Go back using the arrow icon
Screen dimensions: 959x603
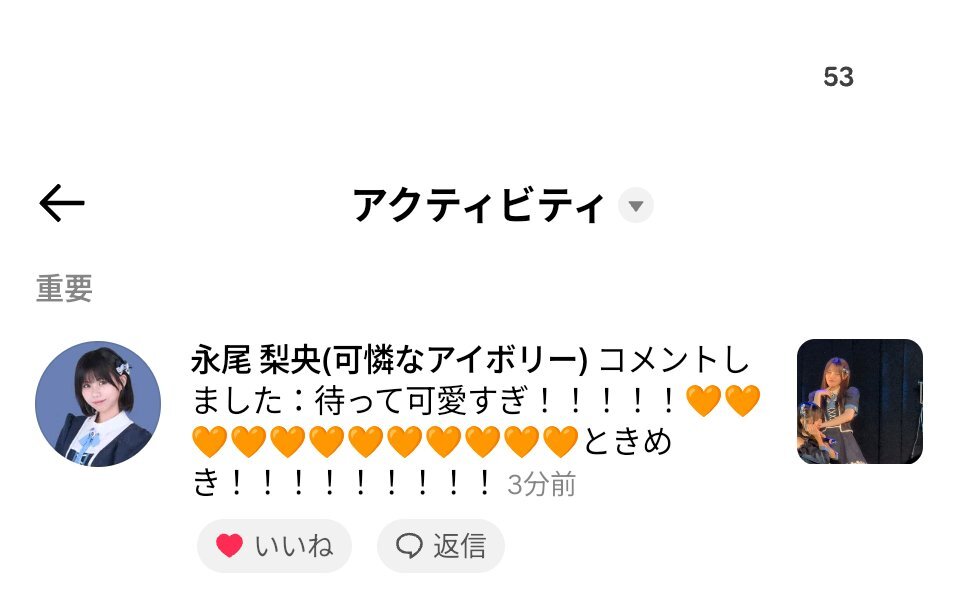(62, 204)
